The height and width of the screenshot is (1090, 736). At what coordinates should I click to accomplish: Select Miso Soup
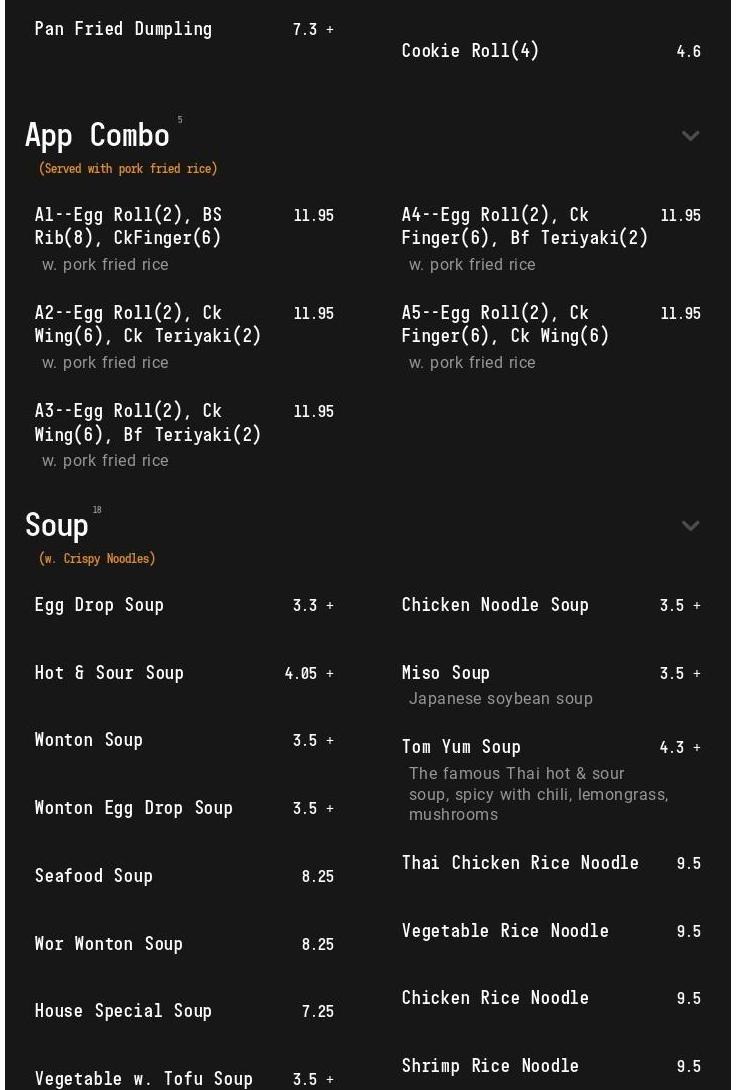446,673
